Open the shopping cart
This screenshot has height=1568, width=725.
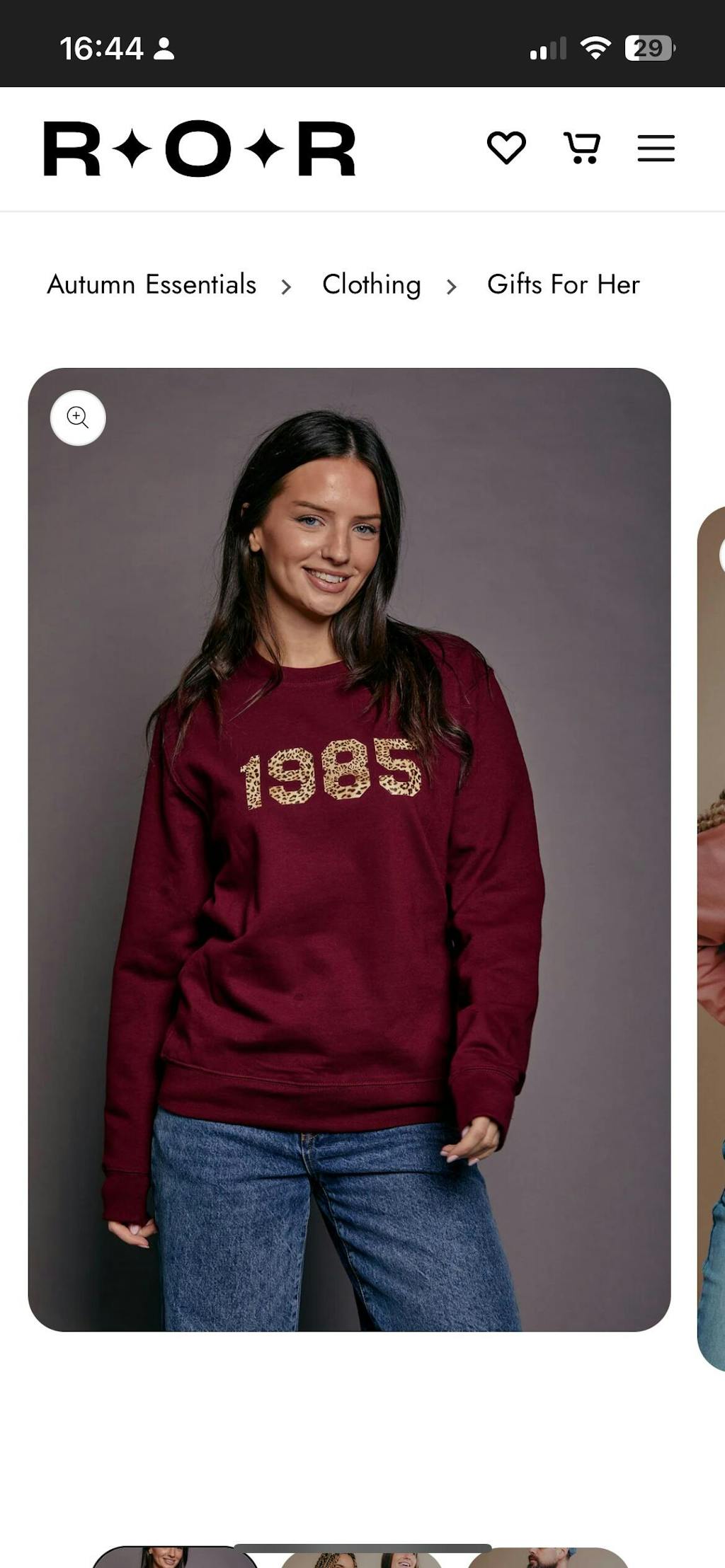[582, 148]
